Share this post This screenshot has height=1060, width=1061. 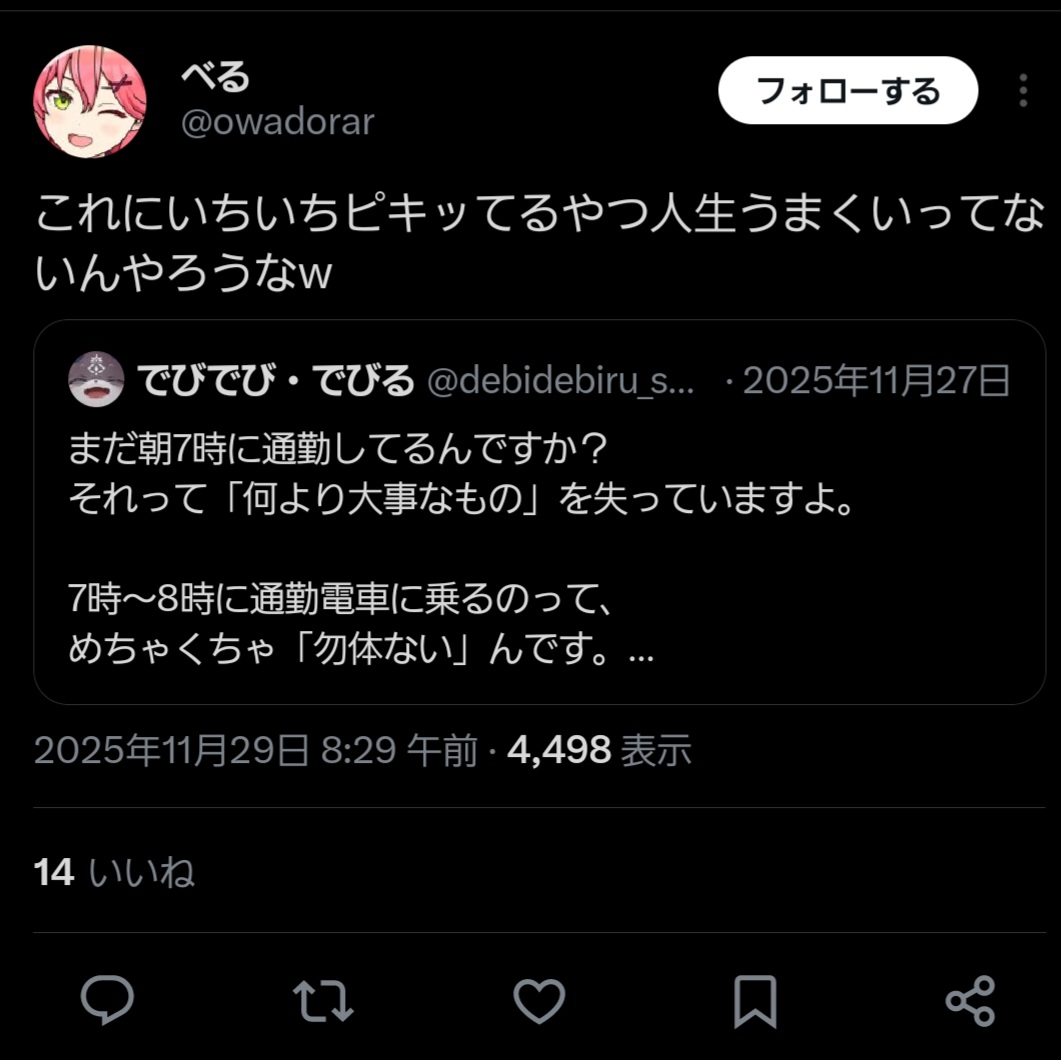(x=970, y=1000)
